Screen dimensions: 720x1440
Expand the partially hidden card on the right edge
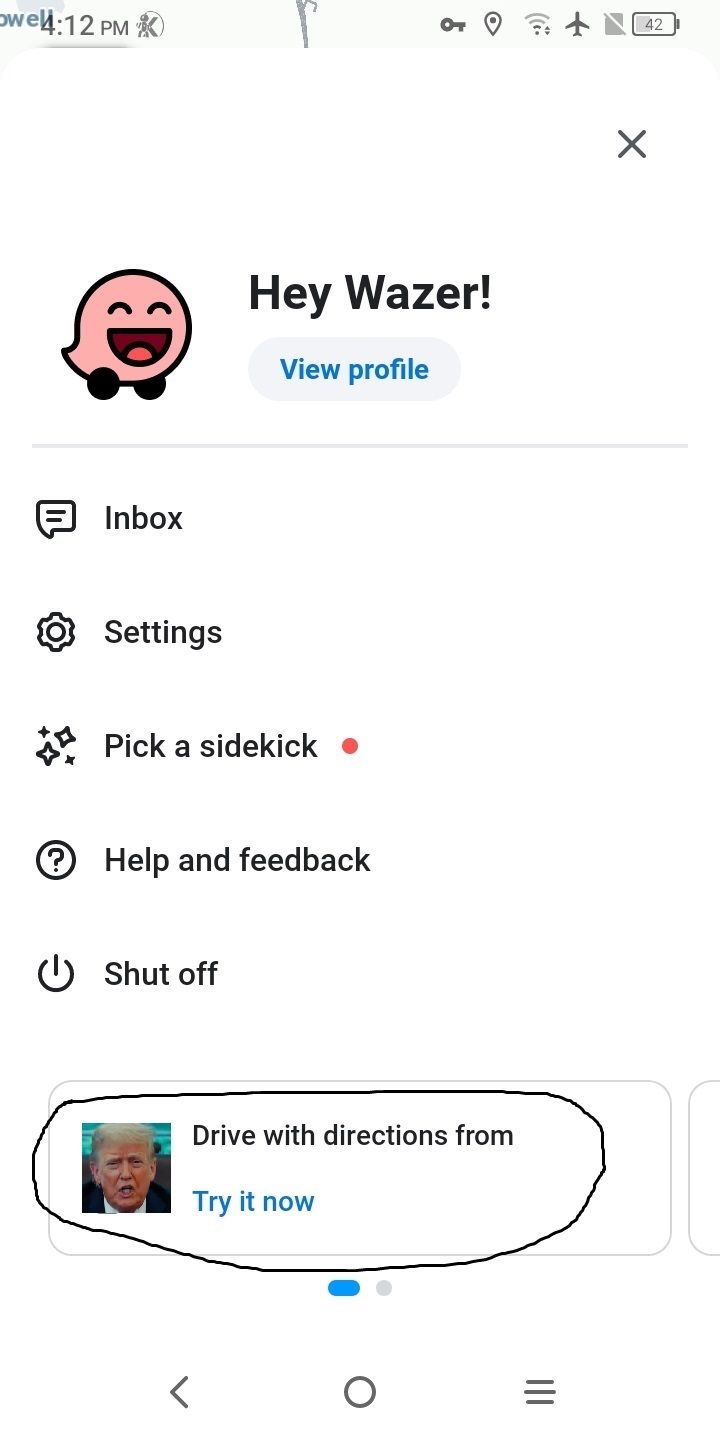point(707,1168)
